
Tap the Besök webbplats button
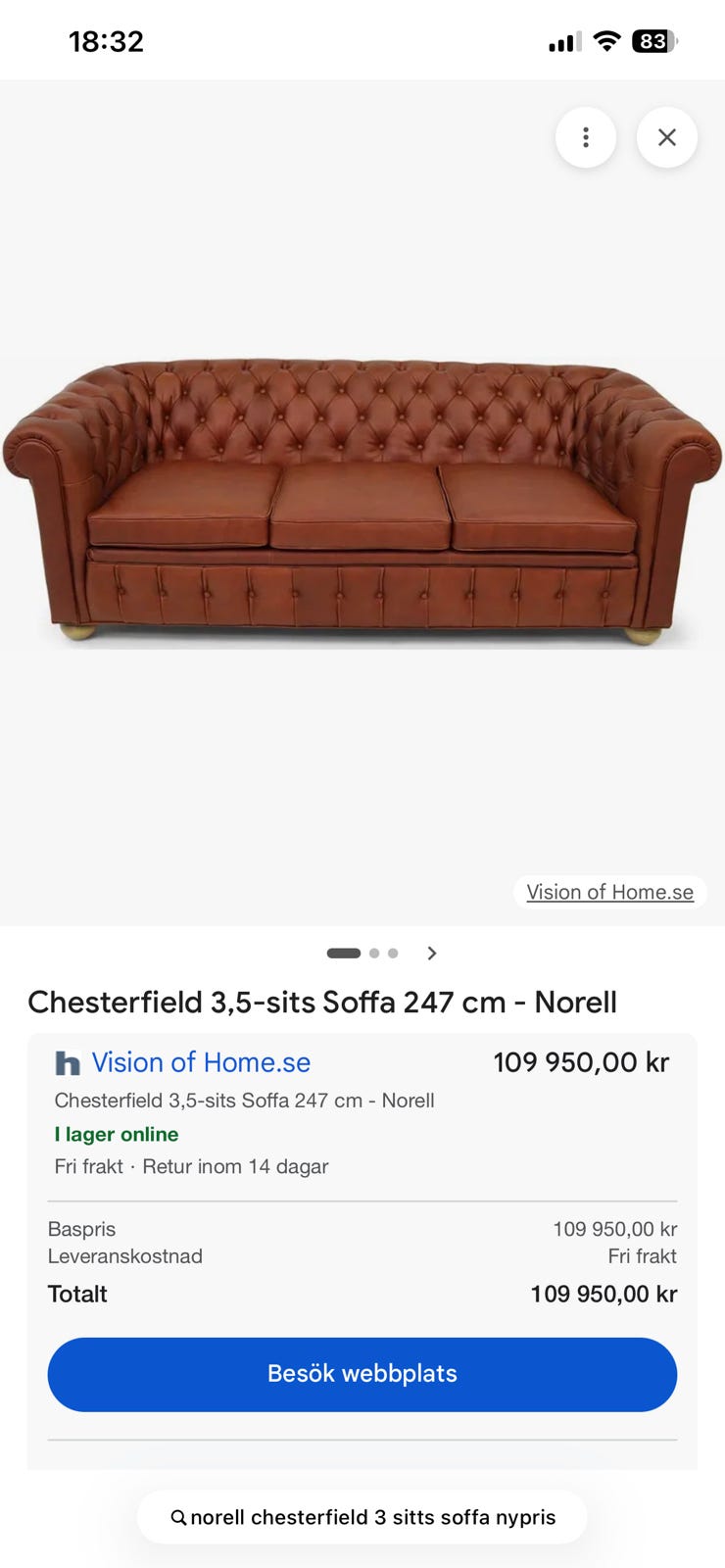pyautogui.click(x=362, y=1374)
